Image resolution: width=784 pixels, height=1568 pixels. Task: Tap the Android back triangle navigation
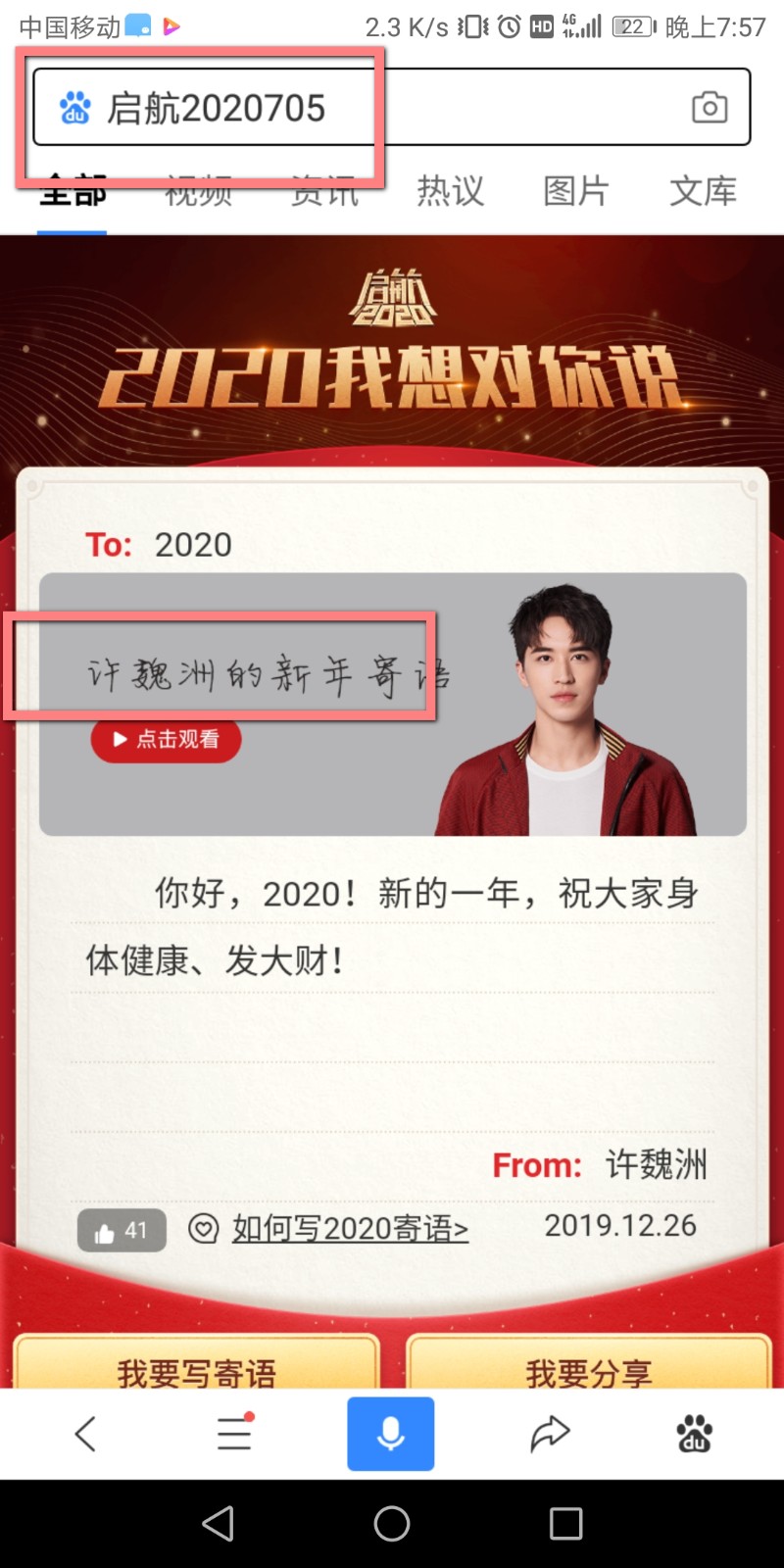point(218,1524)
